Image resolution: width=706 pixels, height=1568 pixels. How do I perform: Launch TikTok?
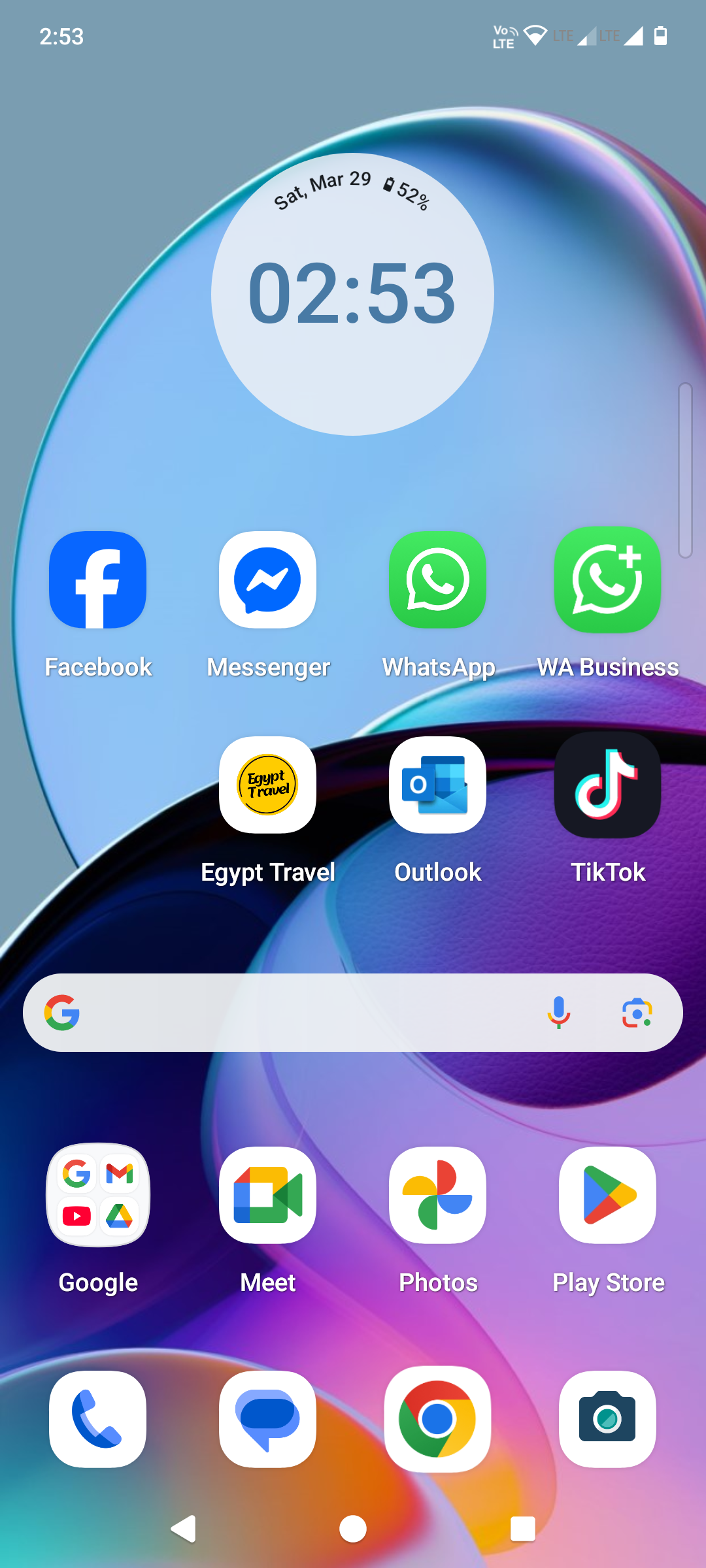tap(608, 785)
